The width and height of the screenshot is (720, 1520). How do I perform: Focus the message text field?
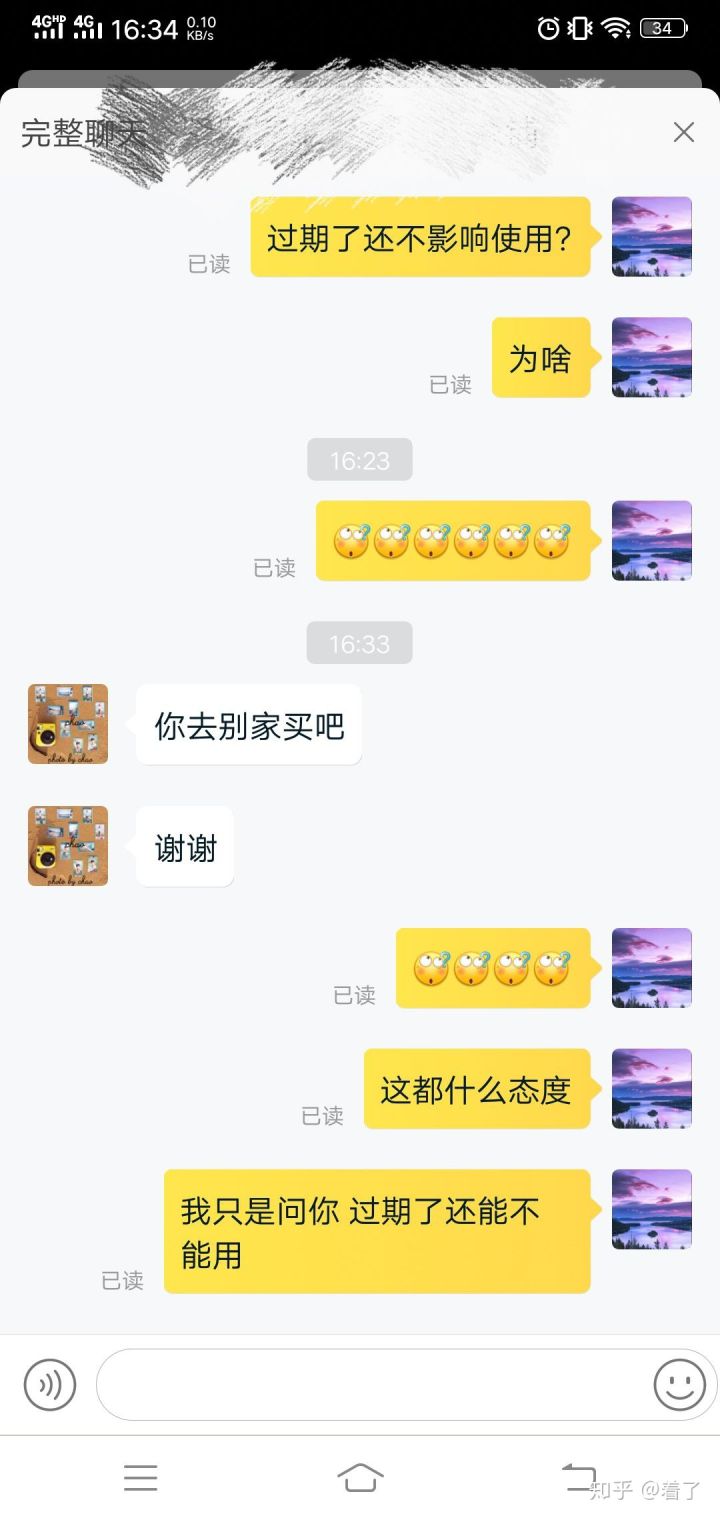click(370, 1385)
